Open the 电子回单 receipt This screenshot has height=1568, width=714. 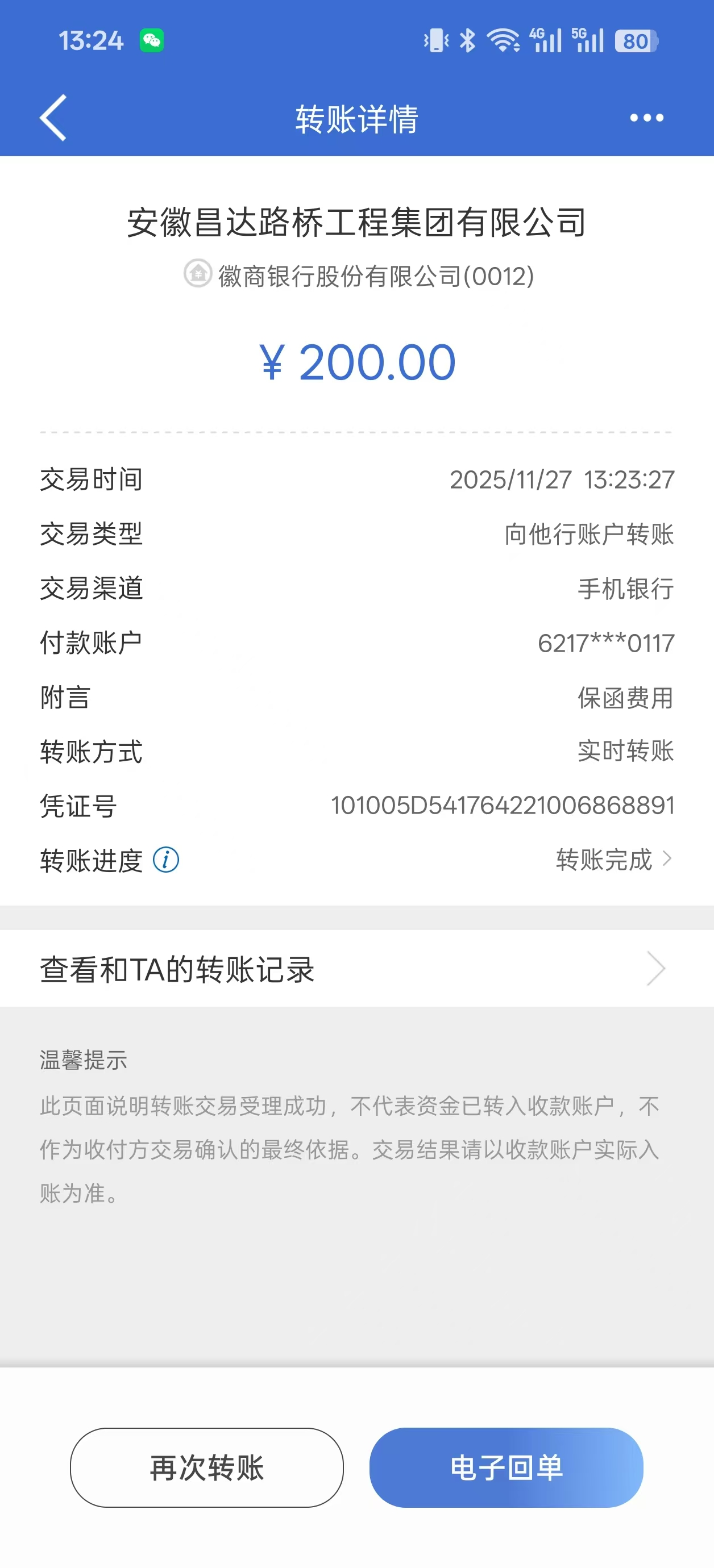coord(505,1467)
